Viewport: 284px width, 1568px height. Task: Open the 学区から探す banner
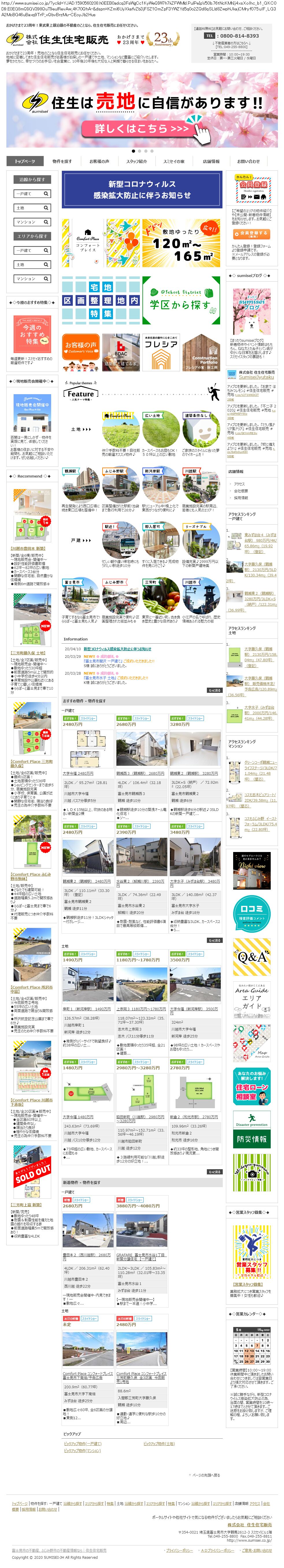point(181,301)
